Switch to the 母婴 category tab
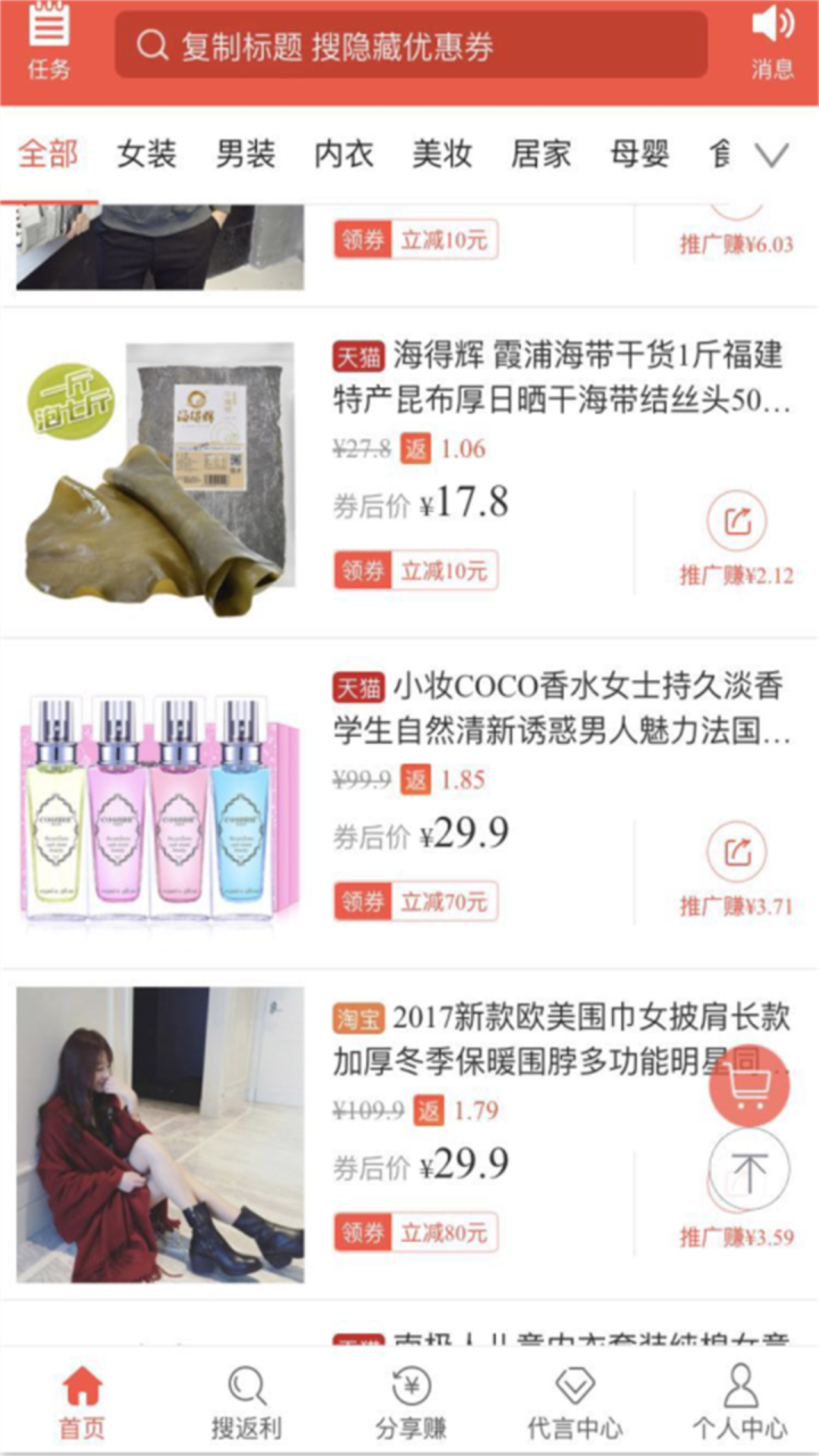 tap(639, 154)
